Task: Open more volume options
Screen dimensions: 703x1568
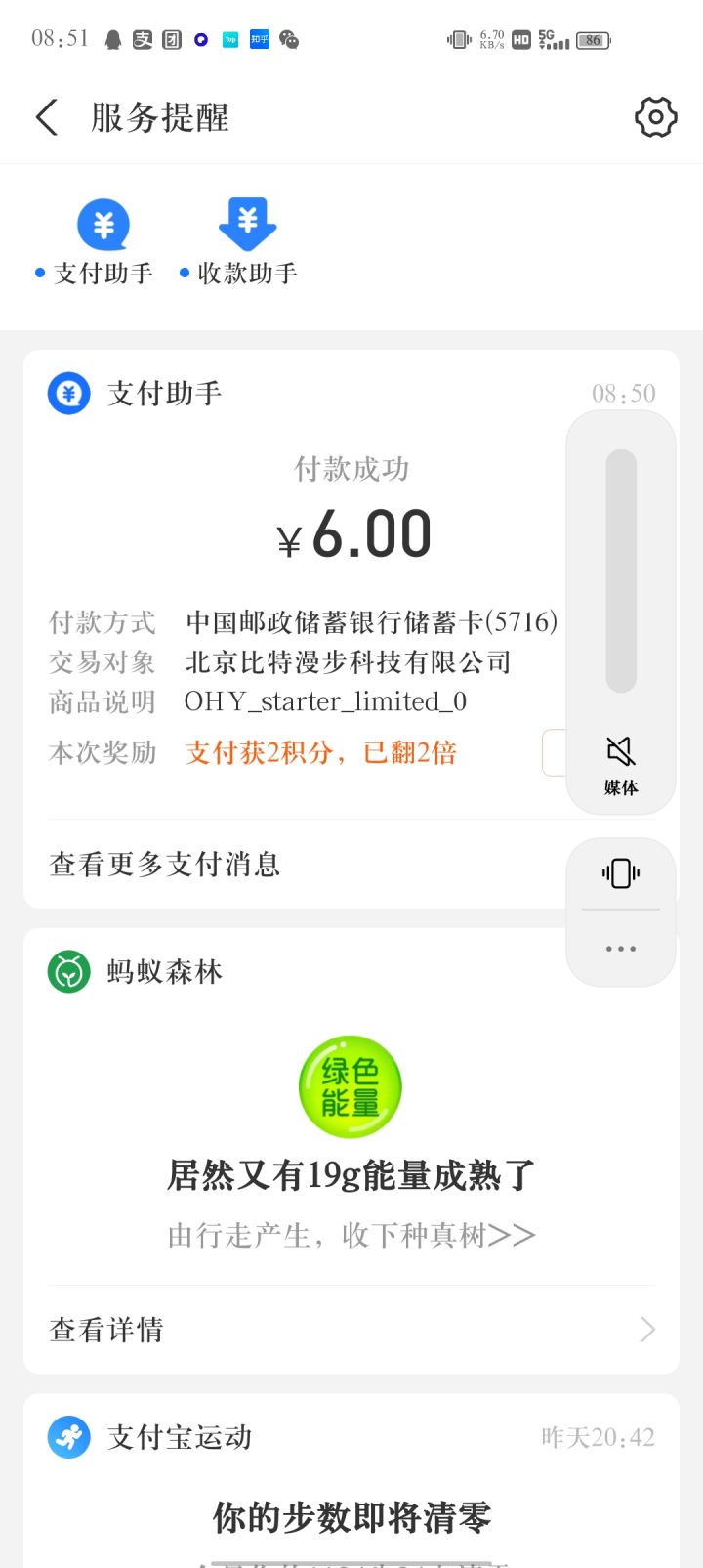Action: (621, 949)
